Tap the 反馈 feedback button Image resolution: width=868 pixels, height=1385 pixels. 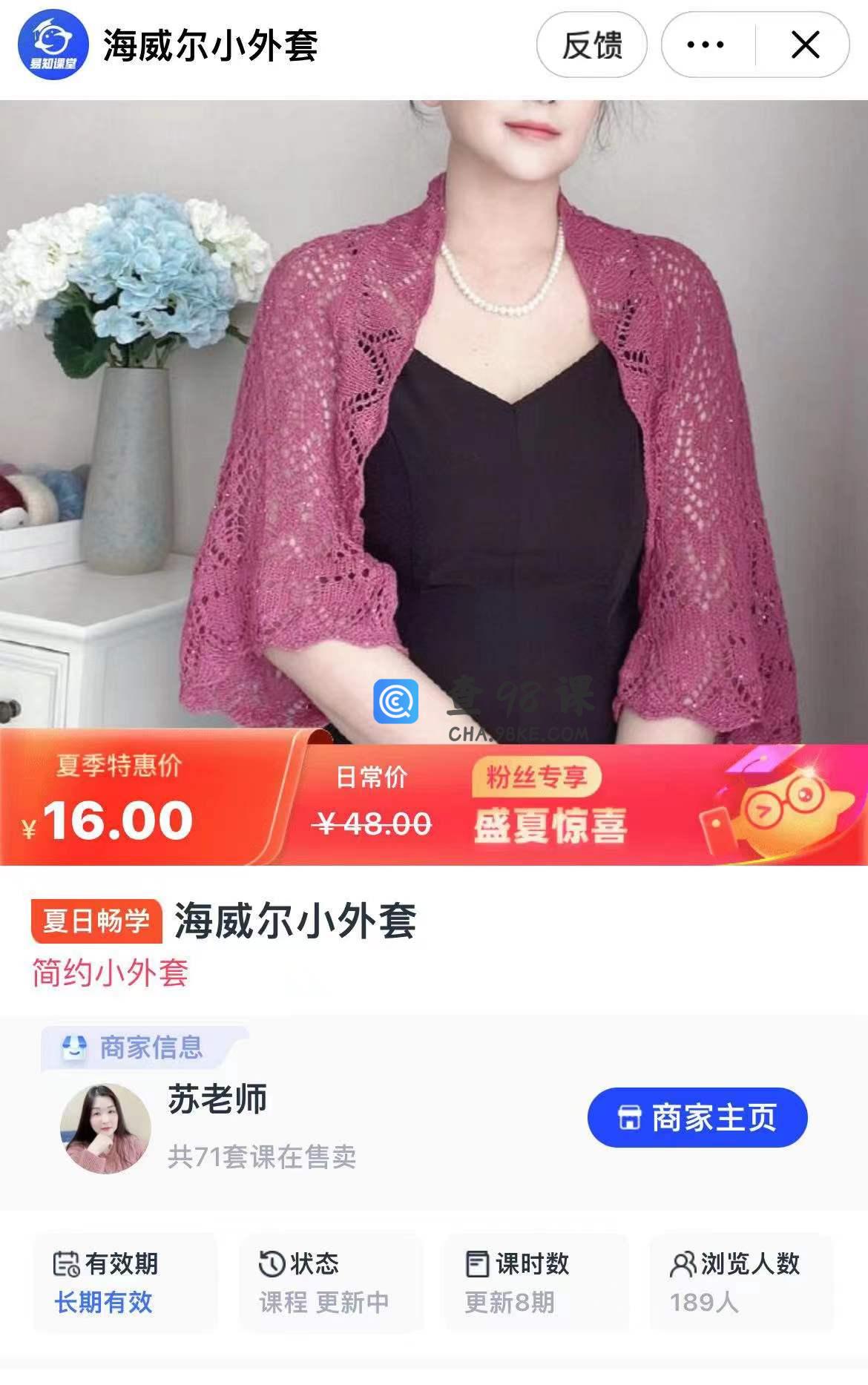[x=591, y=45]
